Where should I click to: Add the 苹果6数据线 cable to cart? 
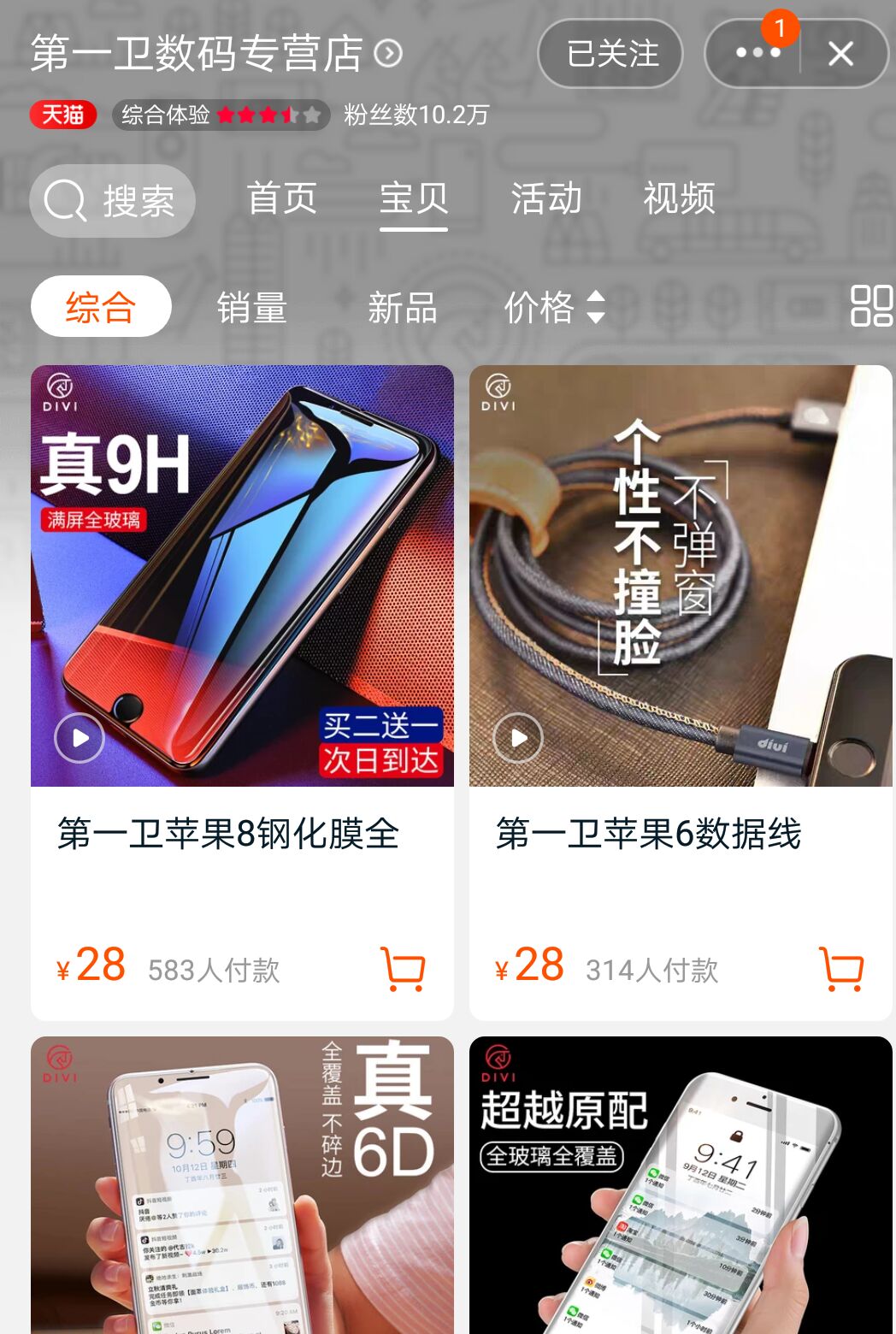(840, 969)
